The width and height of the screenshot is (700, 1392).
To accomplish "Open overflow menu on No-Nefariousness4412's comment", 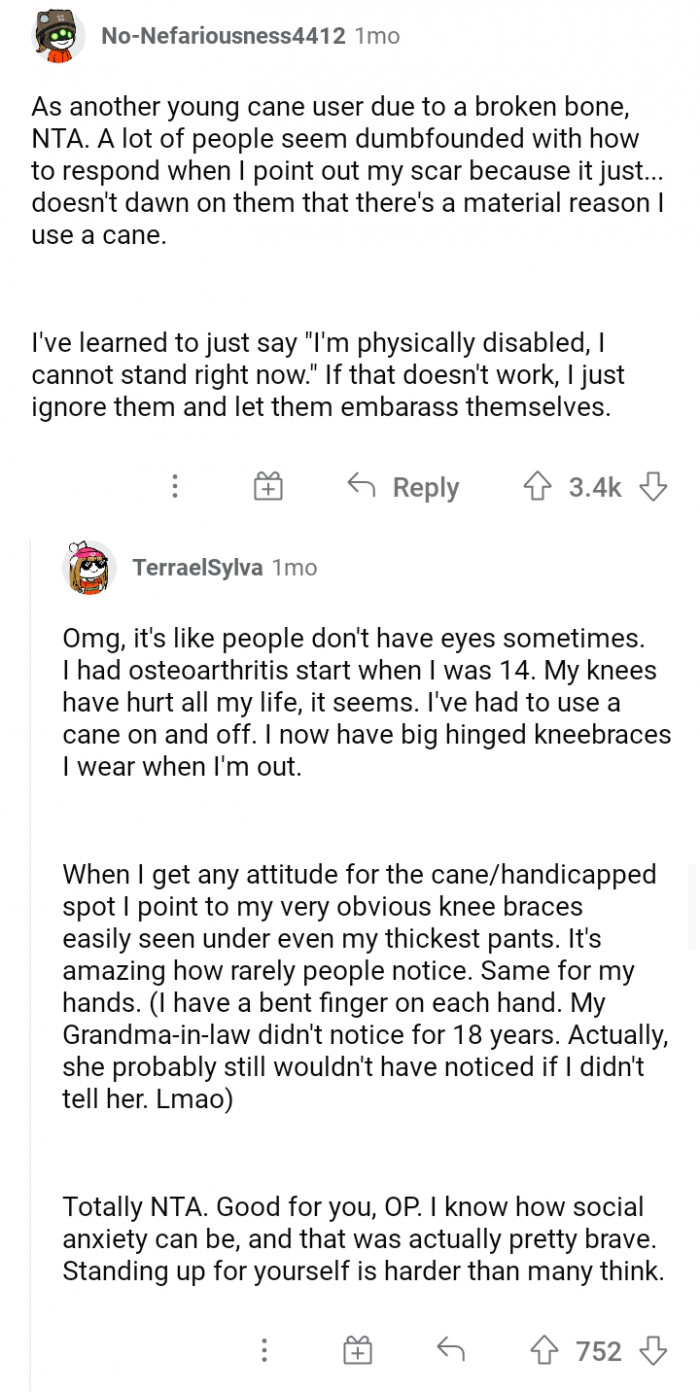I will pyautogui.click(x=175, y=487).
